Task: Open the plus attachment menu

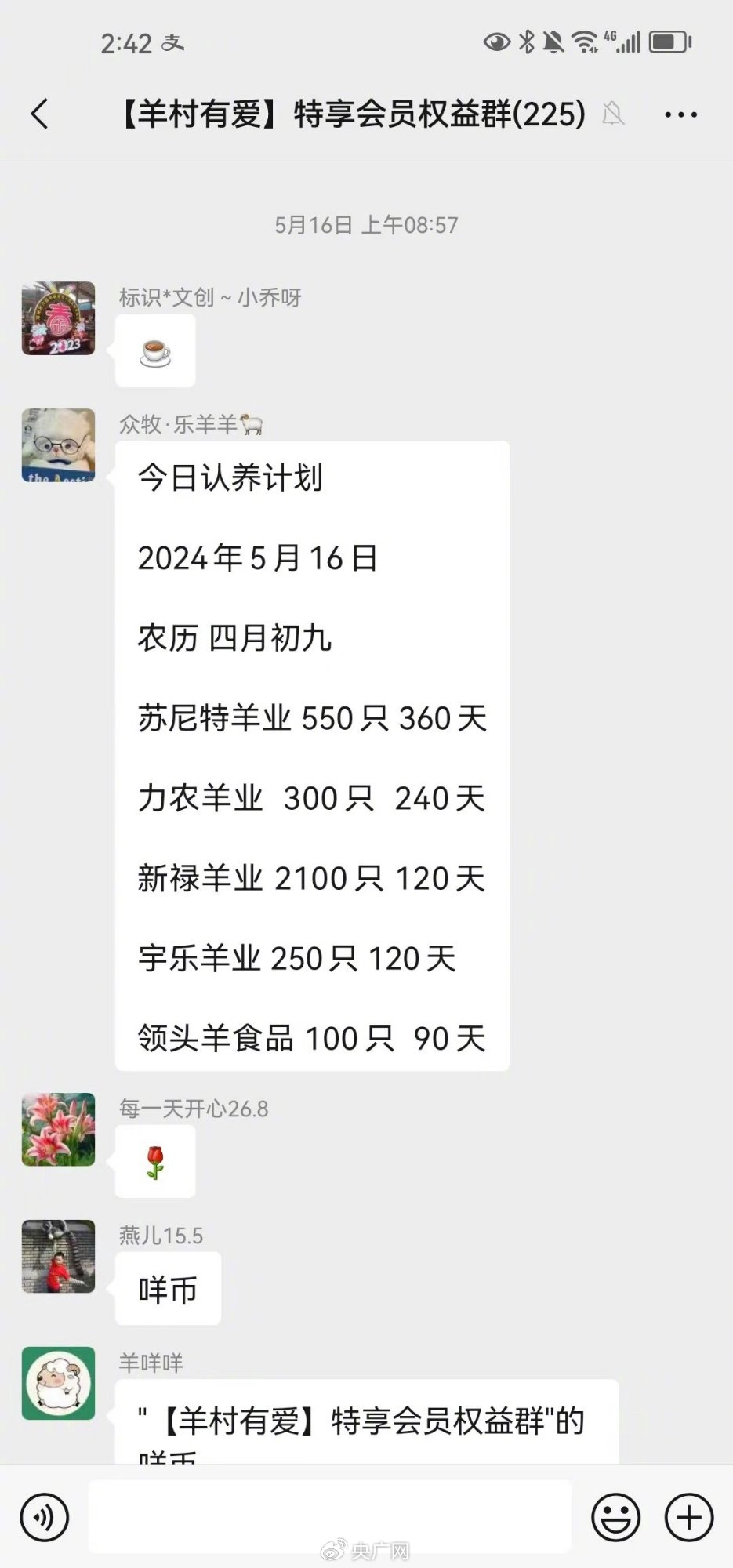Action: pos(688,1517)
